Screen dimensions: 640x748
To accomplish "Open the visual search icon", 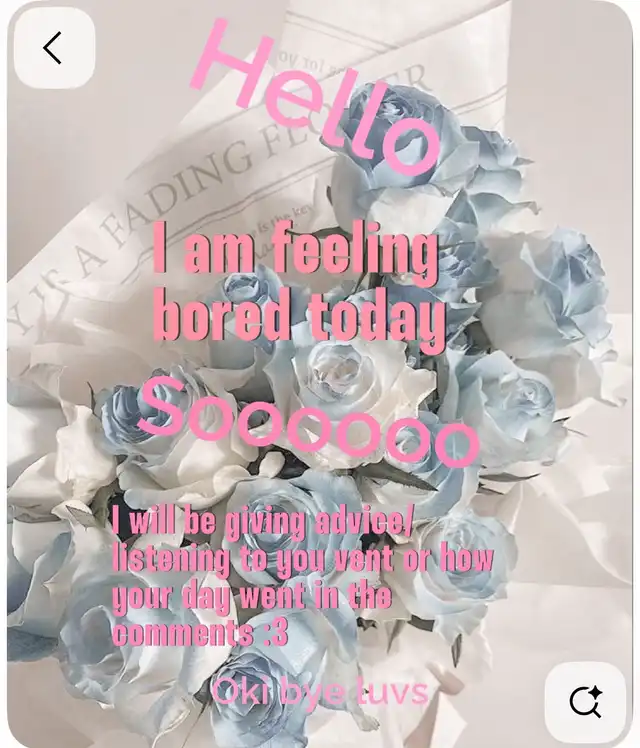I will [584, 701].
